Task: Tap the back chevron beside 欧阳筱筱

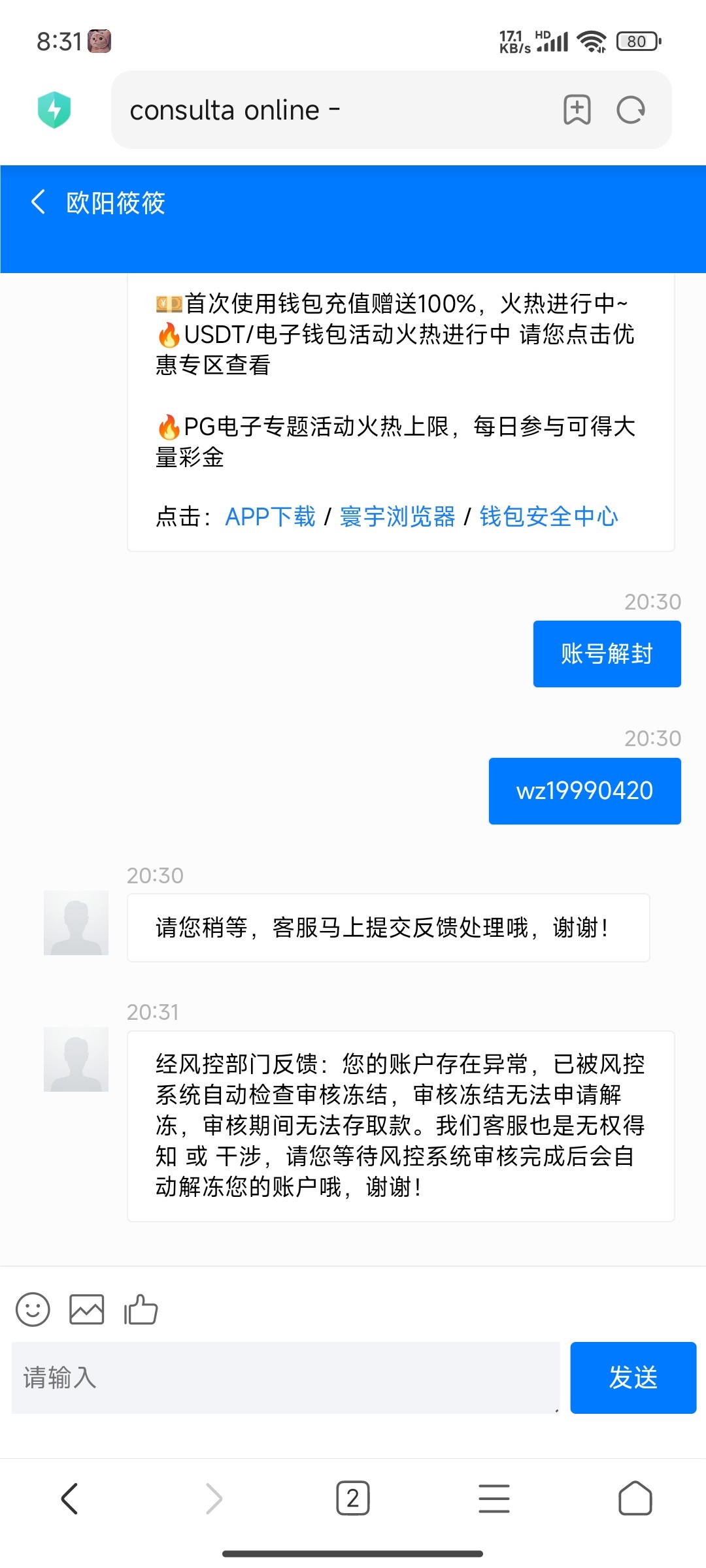Action: pos(37,203)
